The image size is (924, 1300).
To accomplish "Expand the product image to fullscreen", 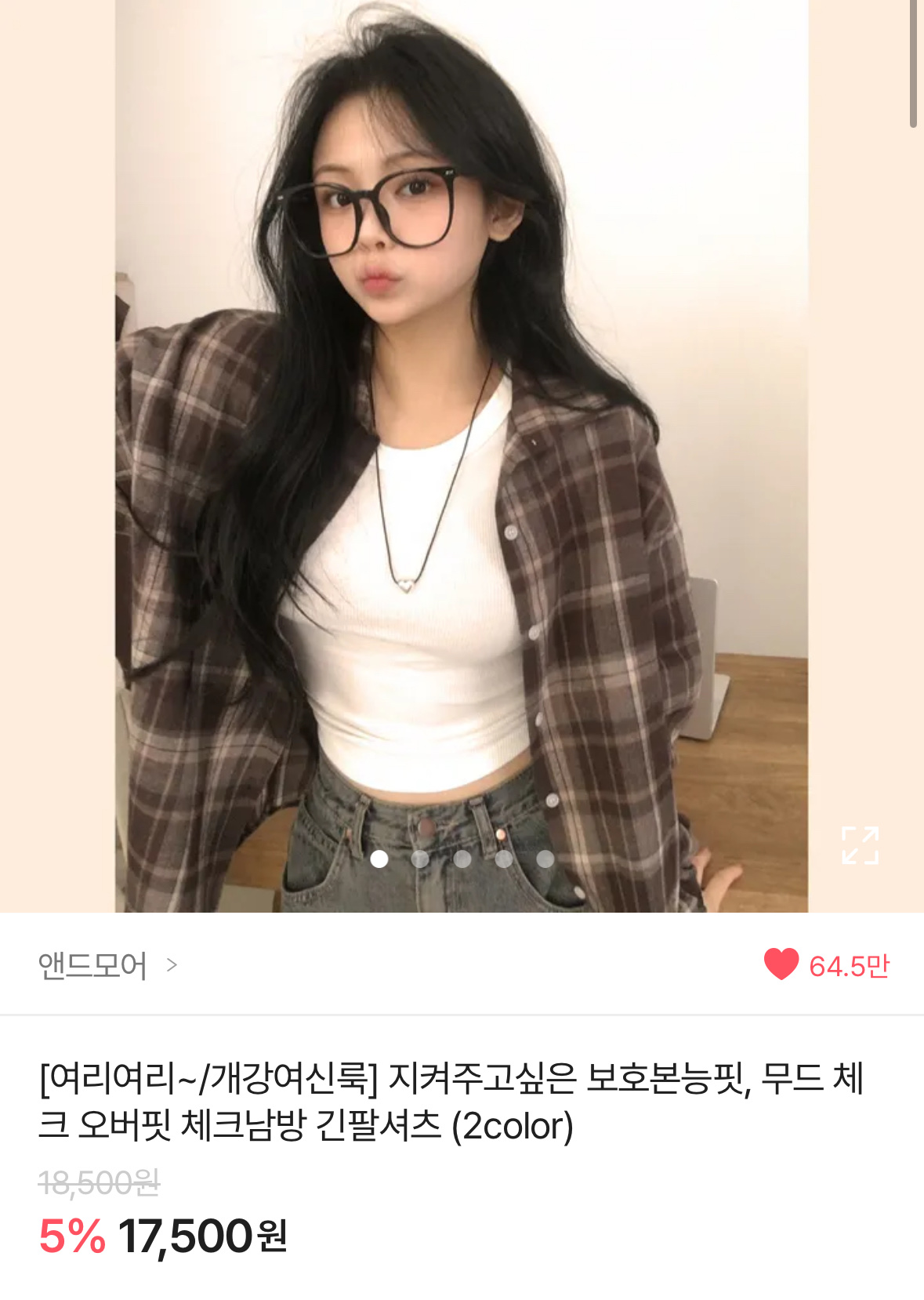I will click(x=860, y=845).
